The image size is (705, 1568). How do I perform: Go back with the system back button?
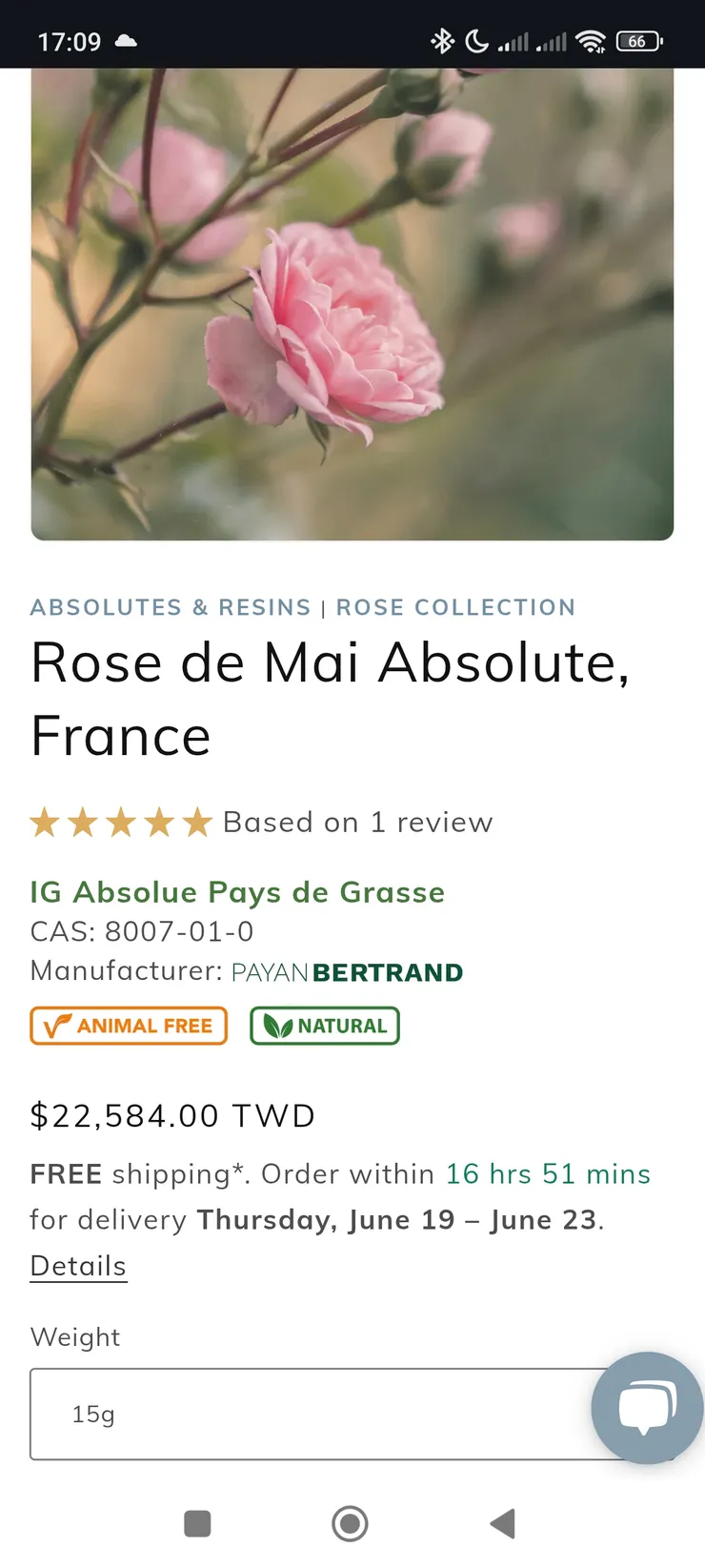(502, 1523)
